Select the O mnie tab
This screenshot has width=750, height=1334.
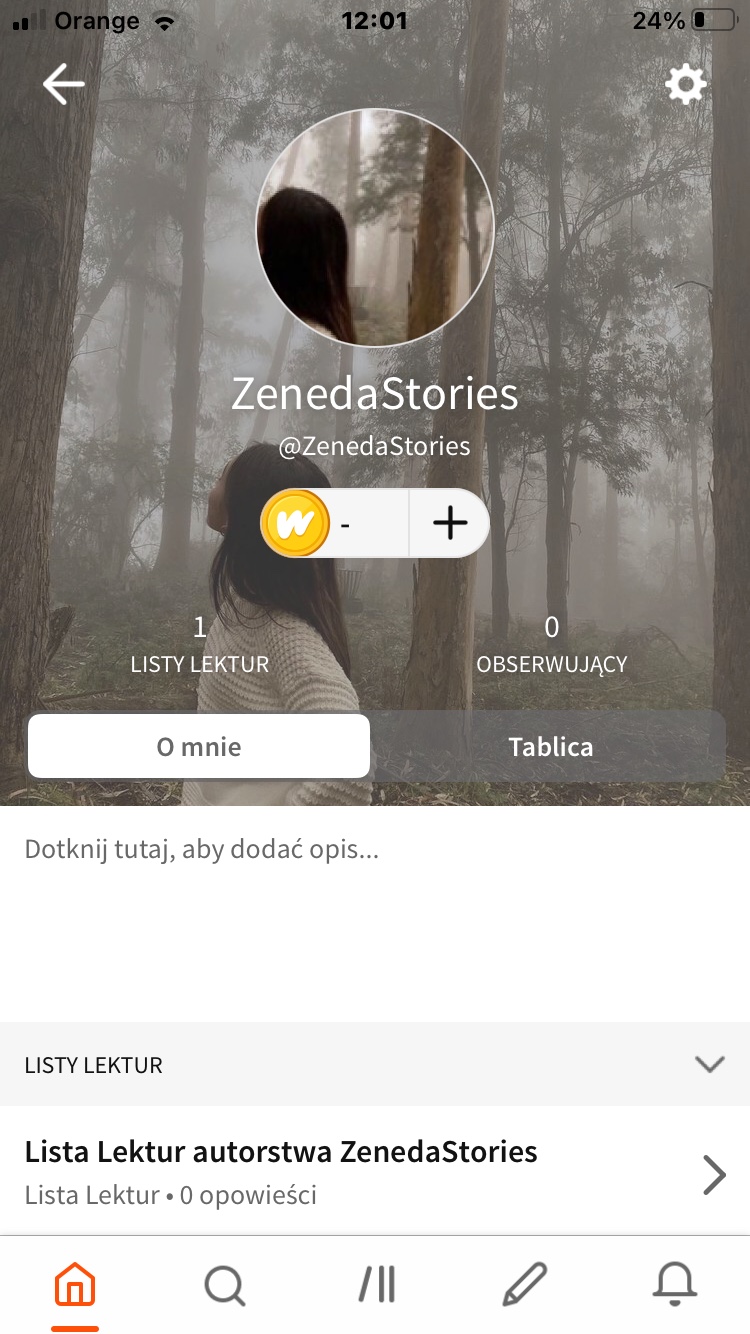[x=199, y=747]
